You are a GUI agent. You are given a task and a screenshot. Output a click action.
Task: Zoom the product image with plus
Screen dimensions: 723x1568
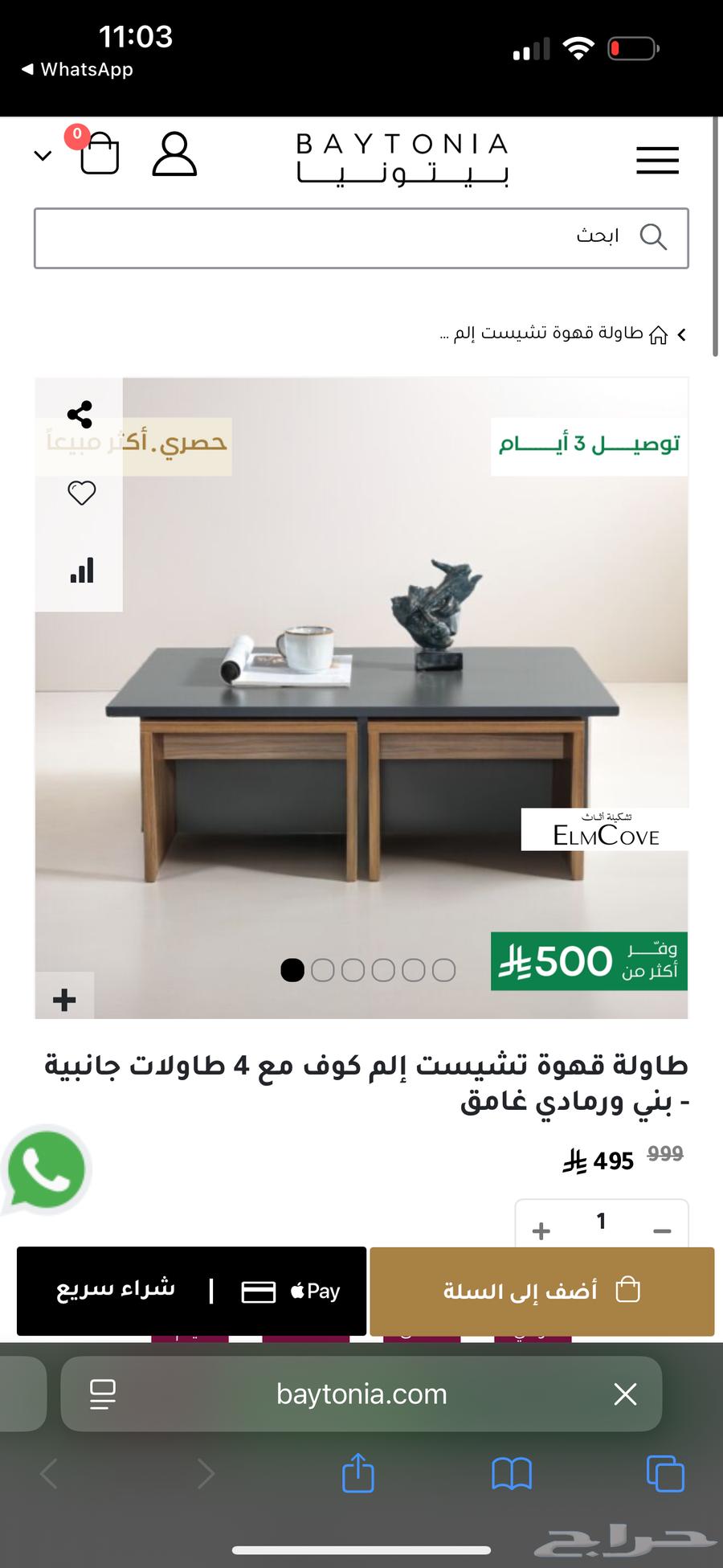[64, 1000]
